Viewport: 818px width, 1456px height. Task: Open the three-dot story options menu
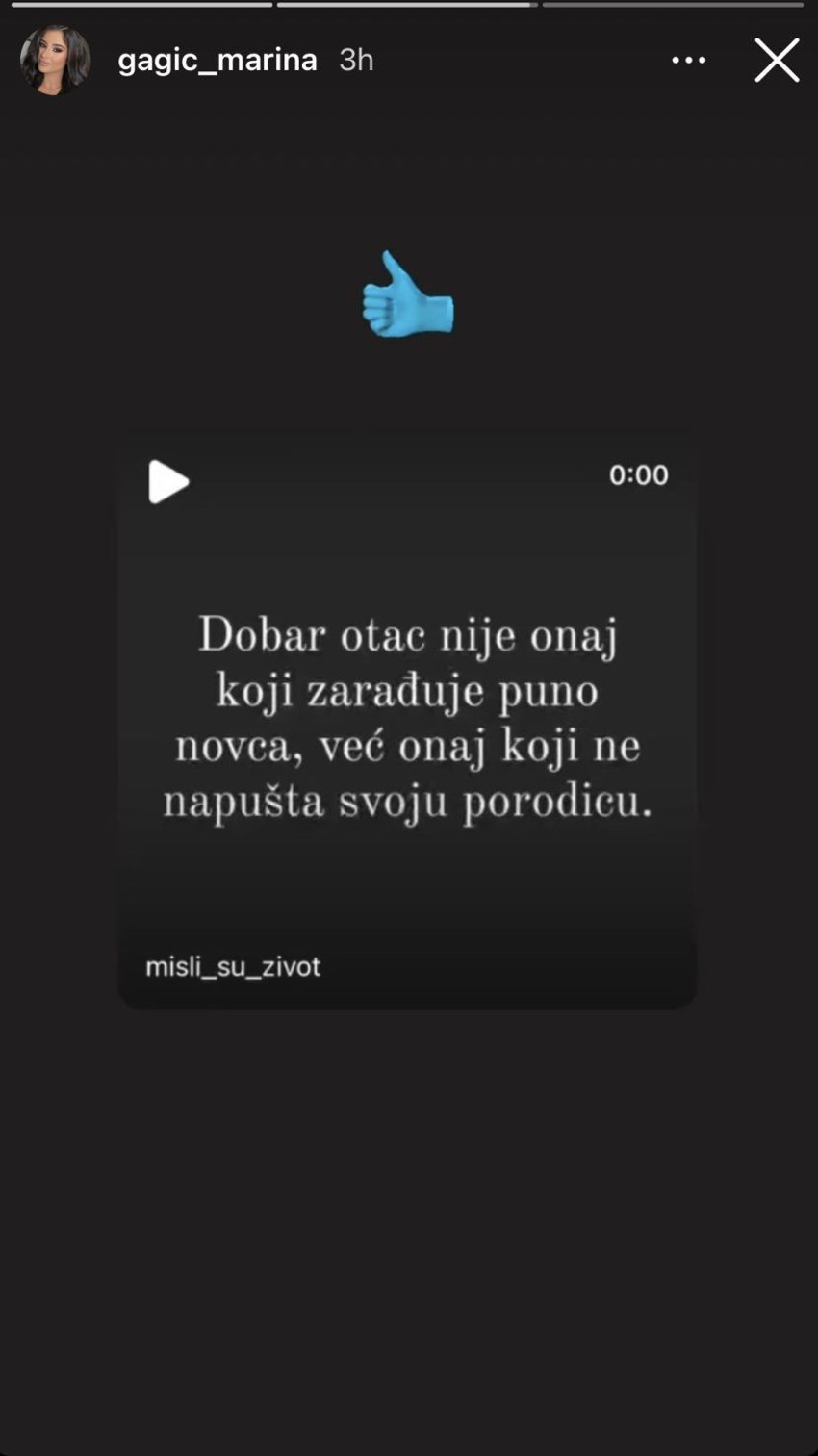tap(688, 61)
